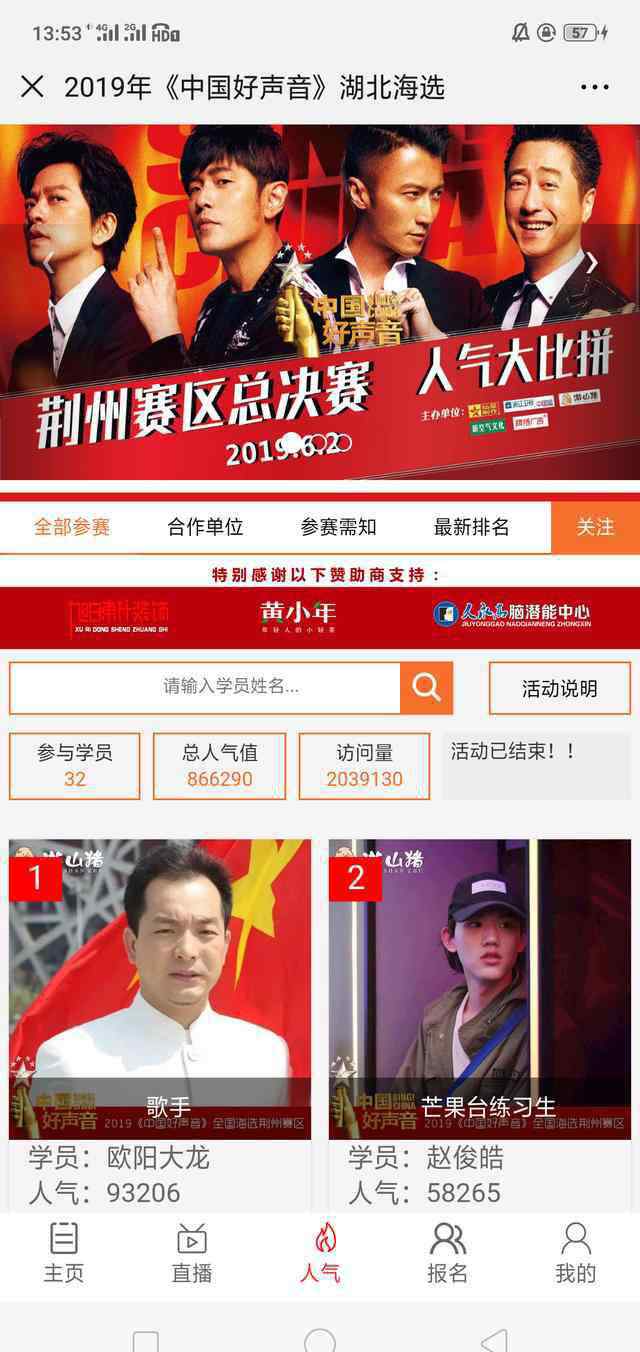Focus the student name search field
Viewport: 640px width, 1352px height.
pyautogui.click(x=205, y=687)
